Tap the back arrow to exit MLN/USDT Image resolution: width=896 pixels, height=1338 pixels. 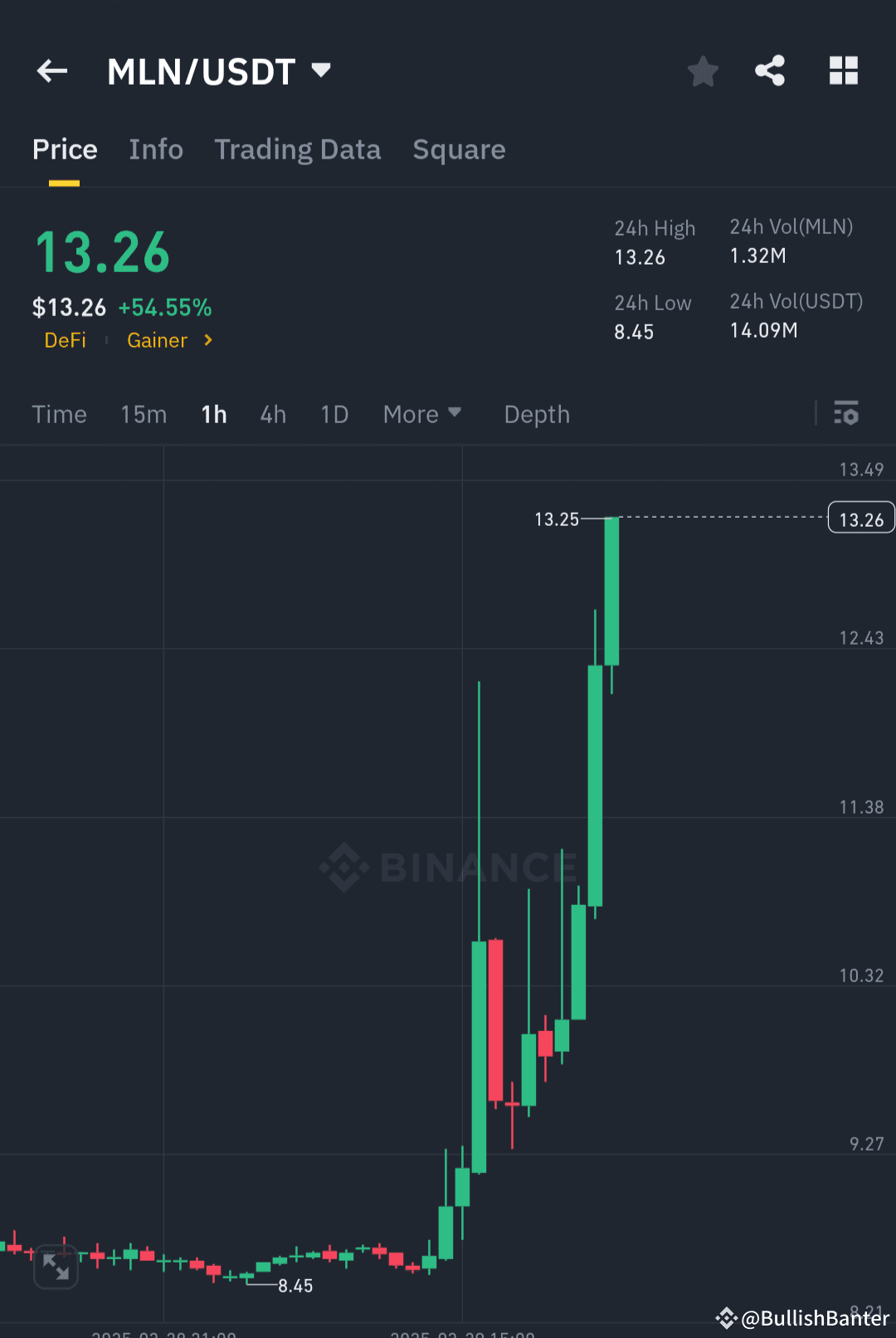point(51,71)
